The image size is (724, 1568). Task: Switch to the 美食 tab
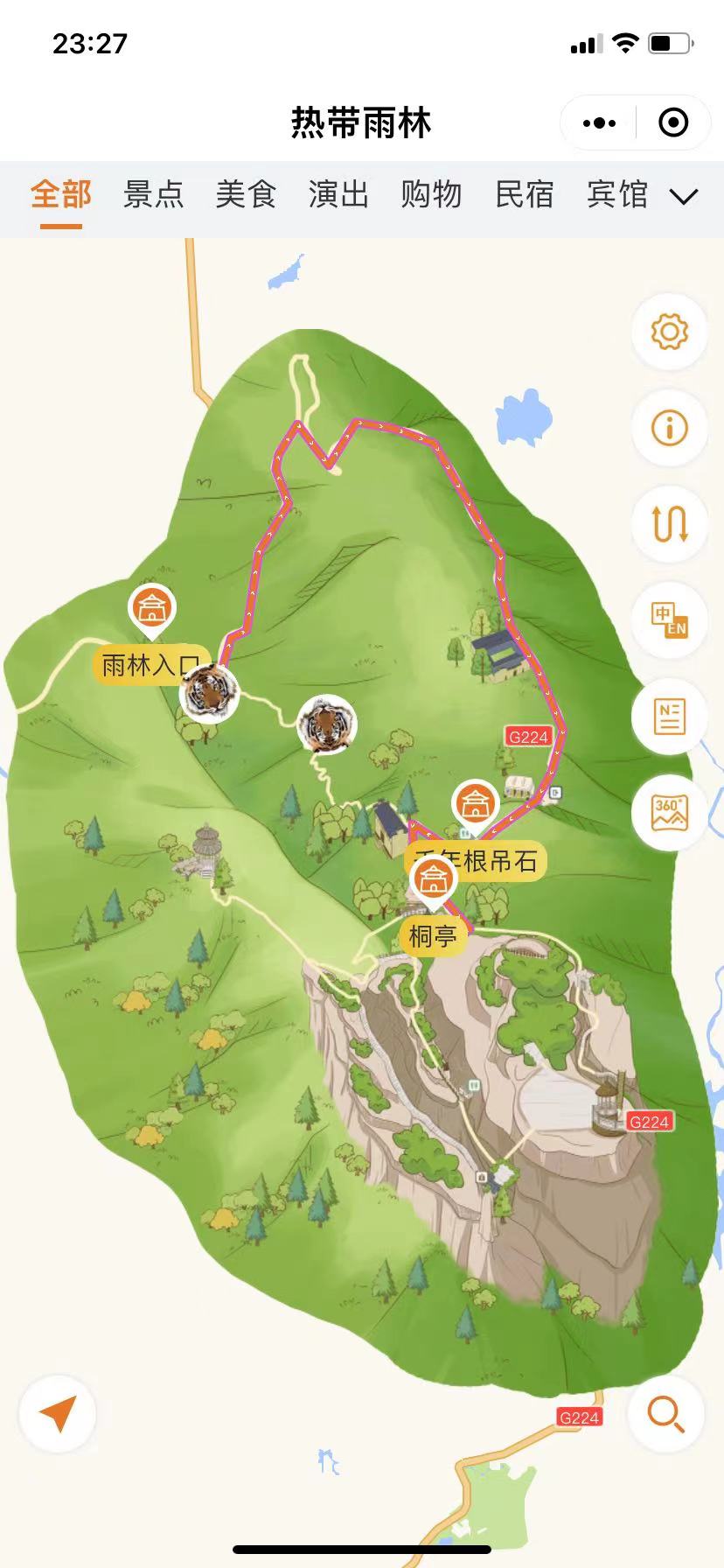pos(247,194)
